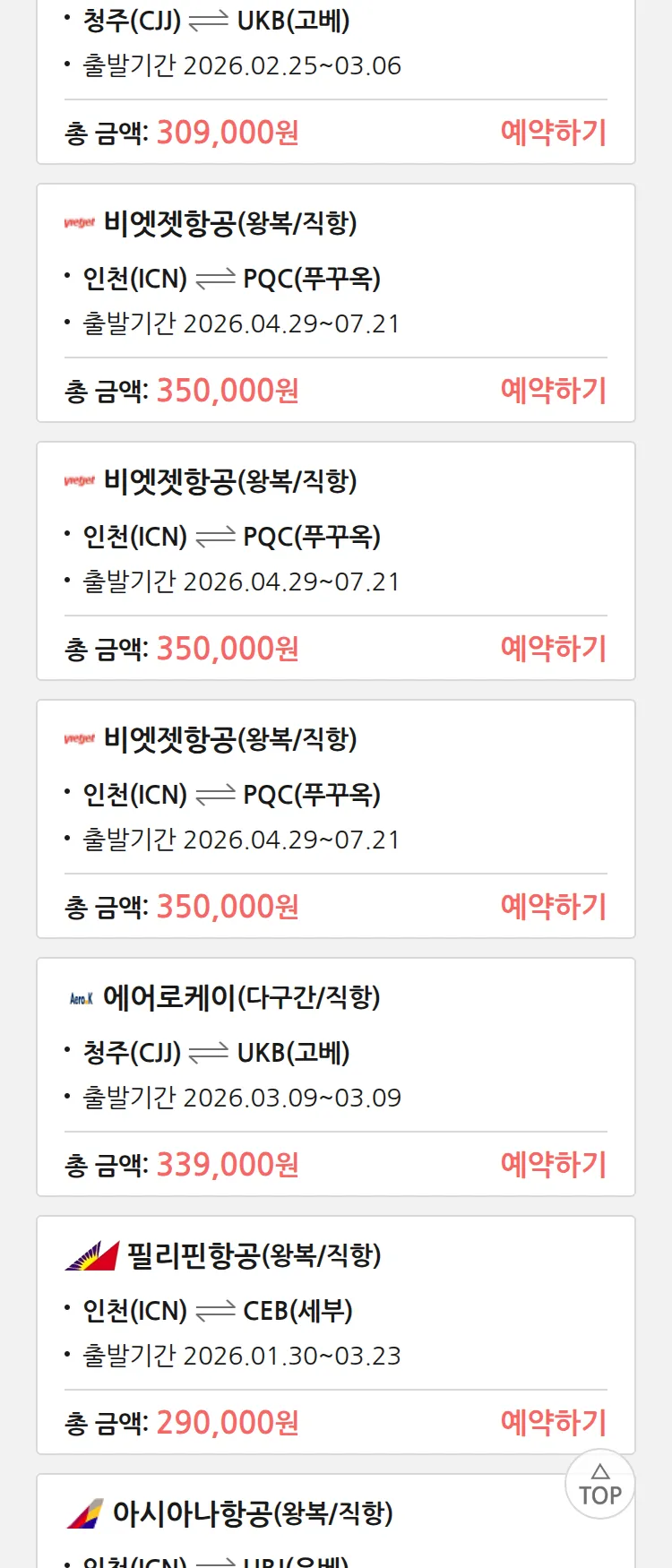The image size is (672, 1568).
Task: Tap 예약하기 for the 309,000원 fare
Action: coord(553,133)
